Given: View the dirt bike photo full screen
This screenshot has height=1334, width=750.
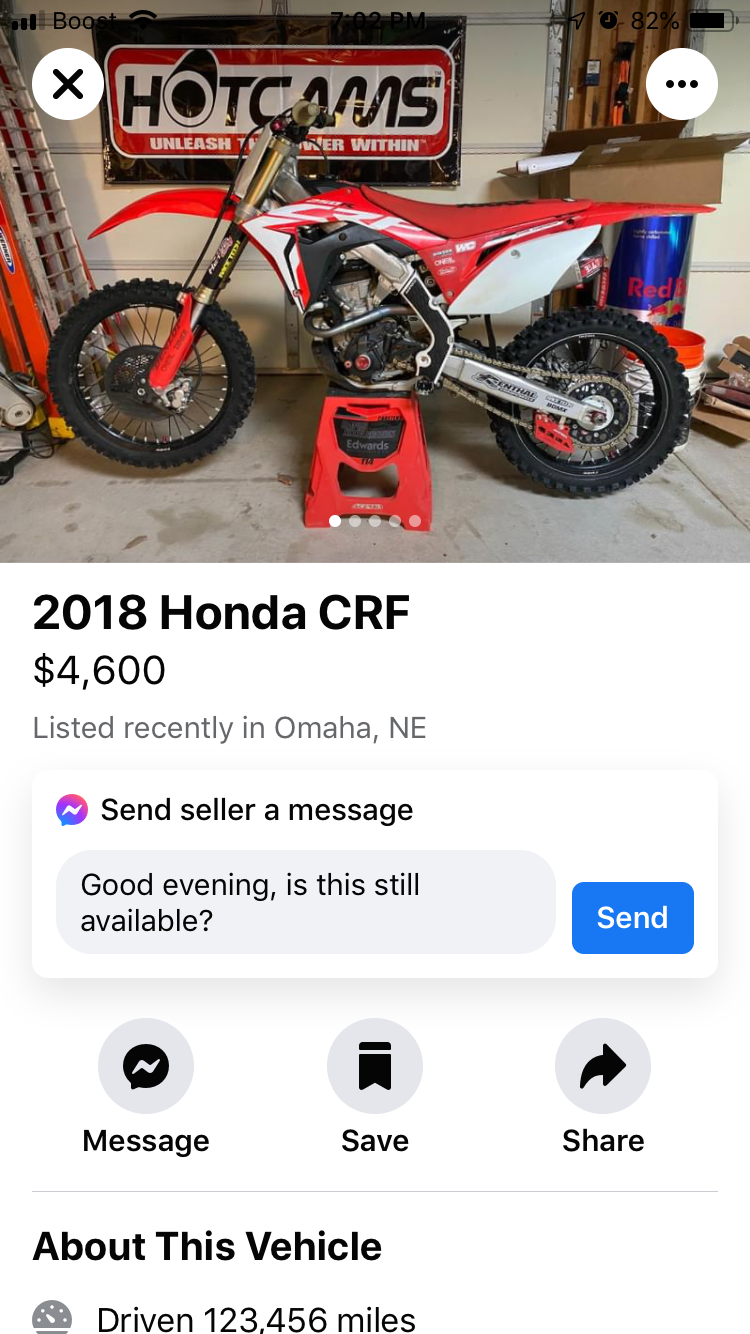Looking at the screenshot, I should [x=375, y=300].
